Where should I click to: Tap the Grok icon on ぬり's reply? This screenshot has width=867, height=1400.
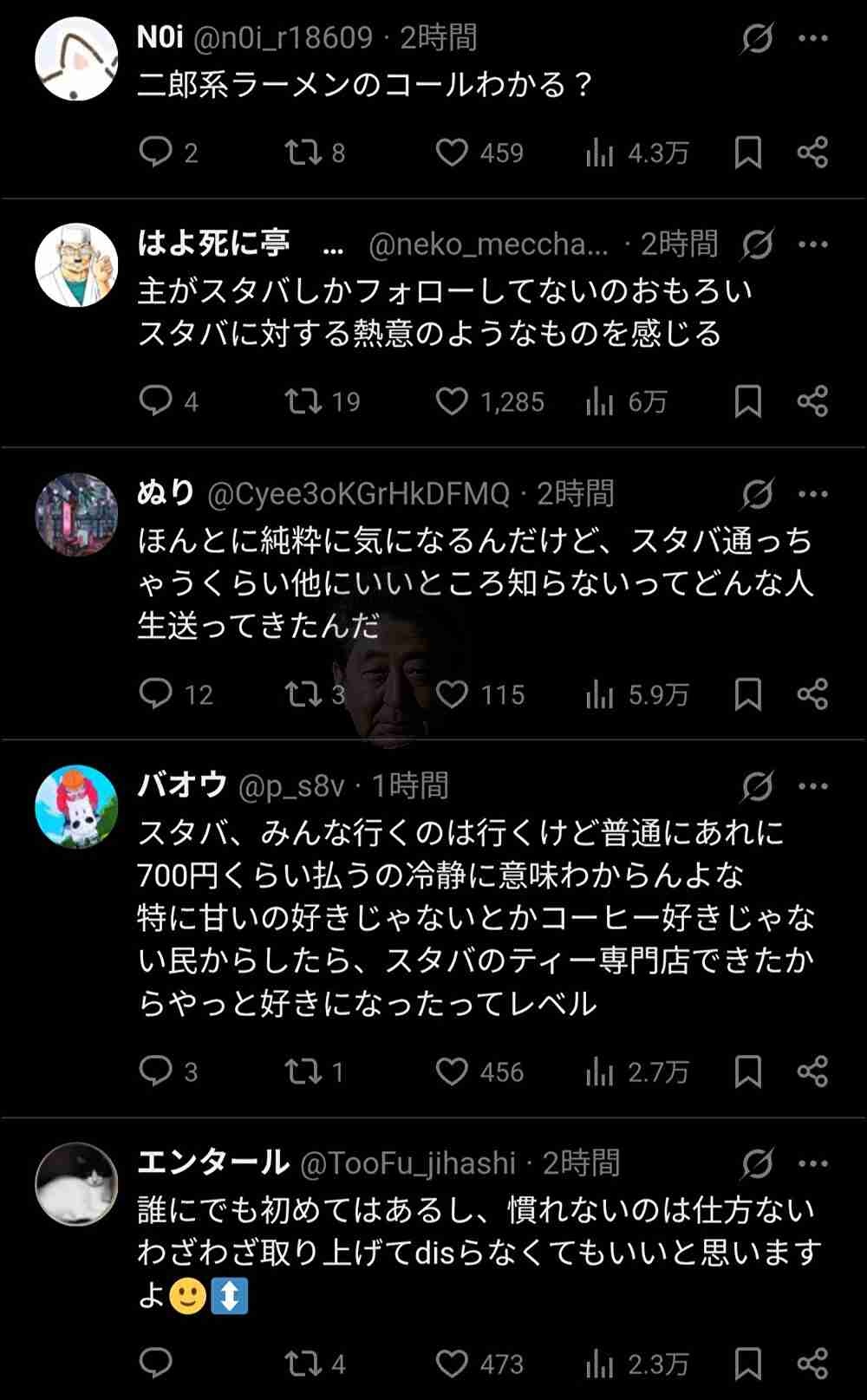(x=757, y=494)
